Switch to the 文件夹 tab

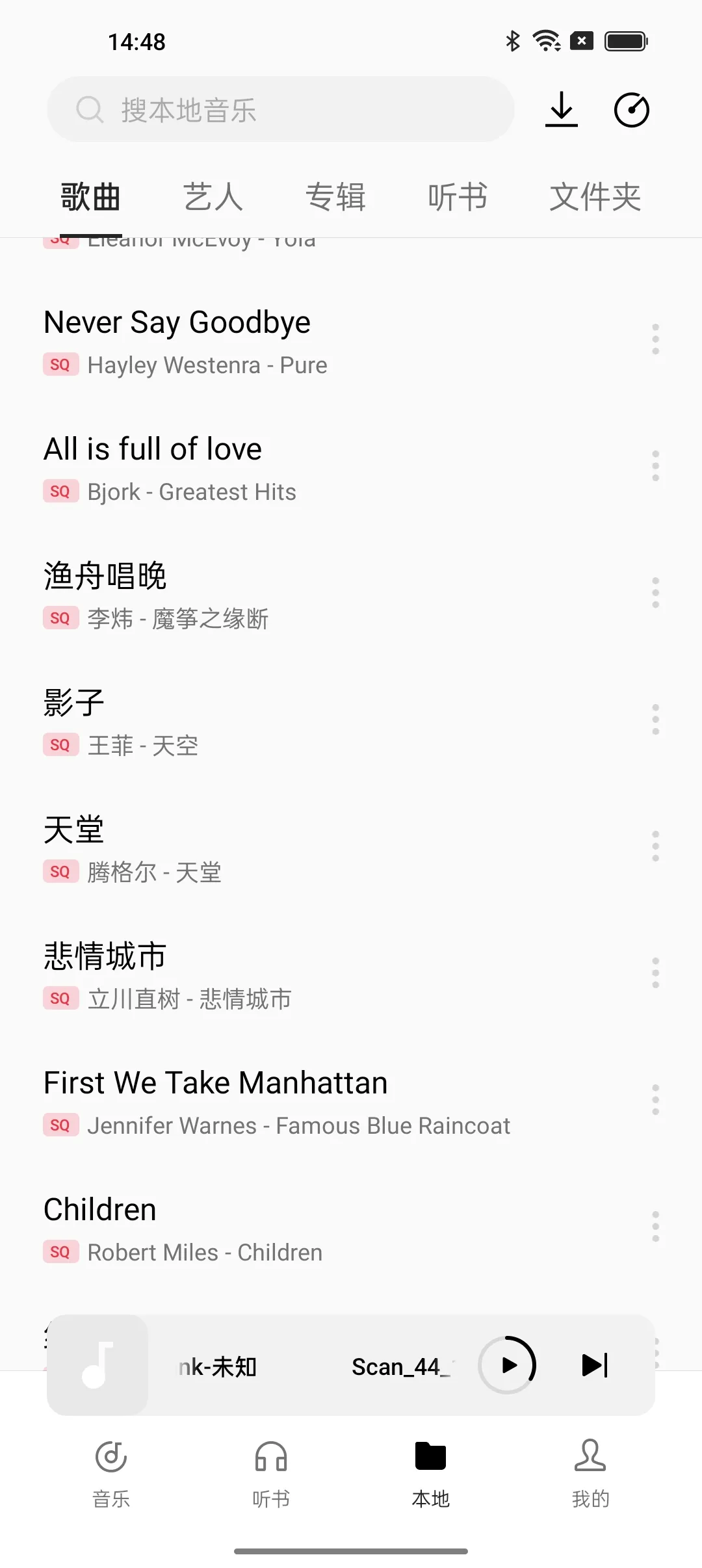point(595,197)
